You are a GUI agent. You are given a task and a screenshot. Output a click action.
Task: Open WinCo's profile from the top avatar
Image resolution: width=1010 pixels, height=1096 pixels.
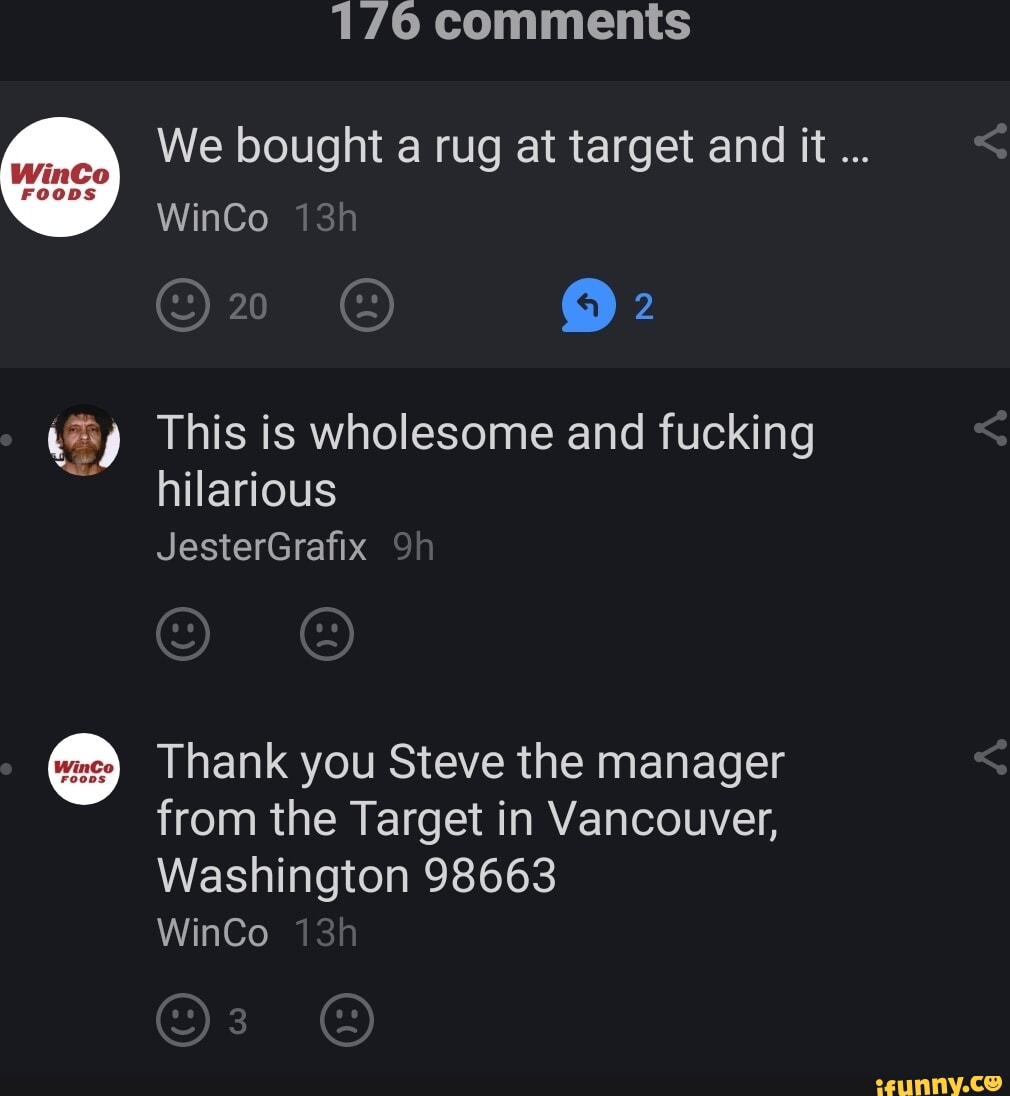click(61, 177)
